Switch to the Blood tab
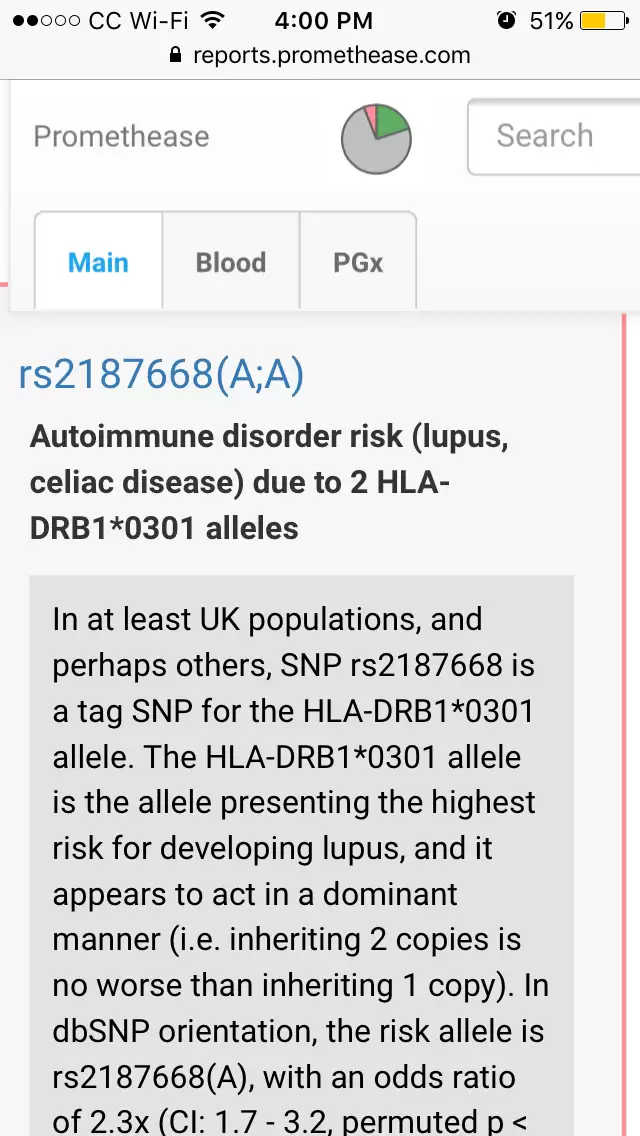 (231, 262)
